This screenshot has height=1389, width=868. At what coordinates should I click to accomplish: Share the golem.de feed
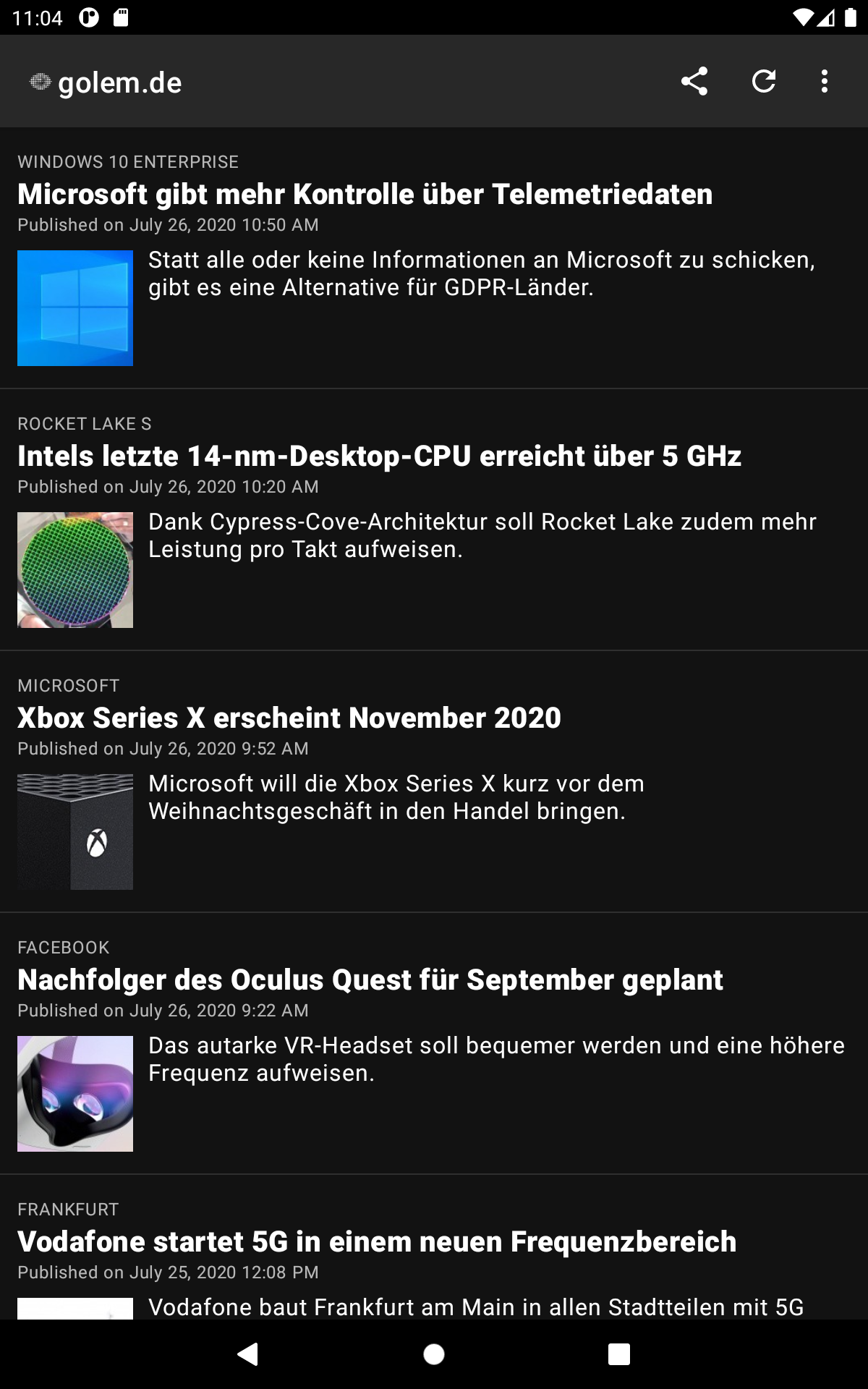[x=694, y=82]
